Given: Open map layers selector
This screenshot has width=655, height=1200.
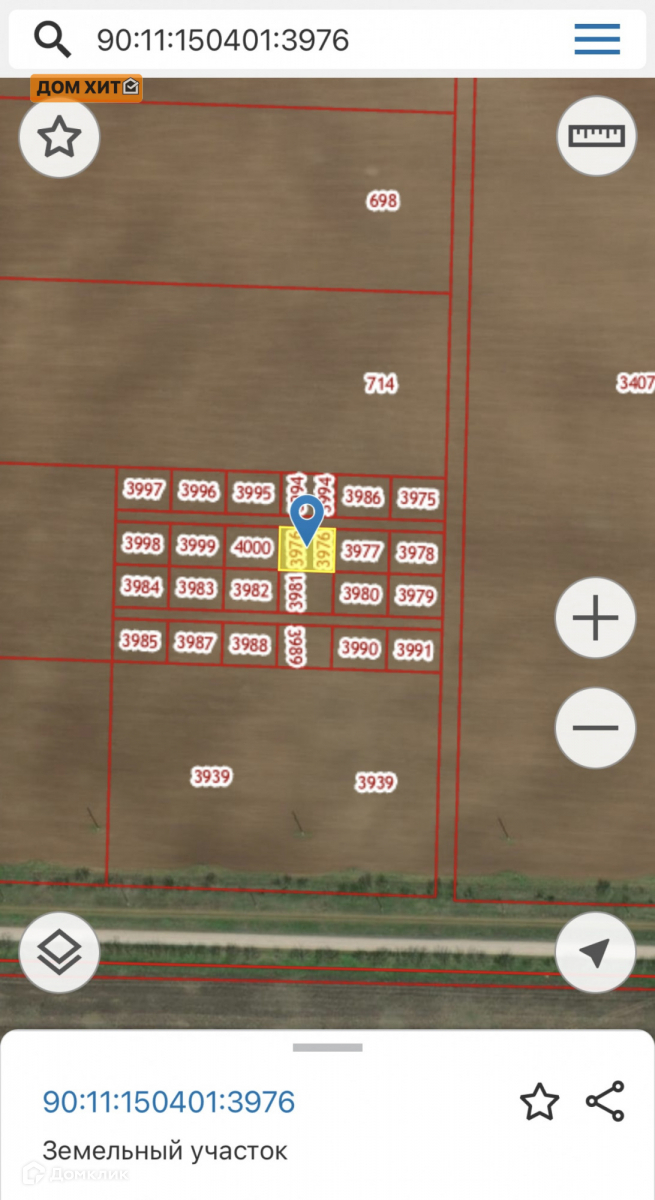Looking at the screenshot, I should 59,952.
